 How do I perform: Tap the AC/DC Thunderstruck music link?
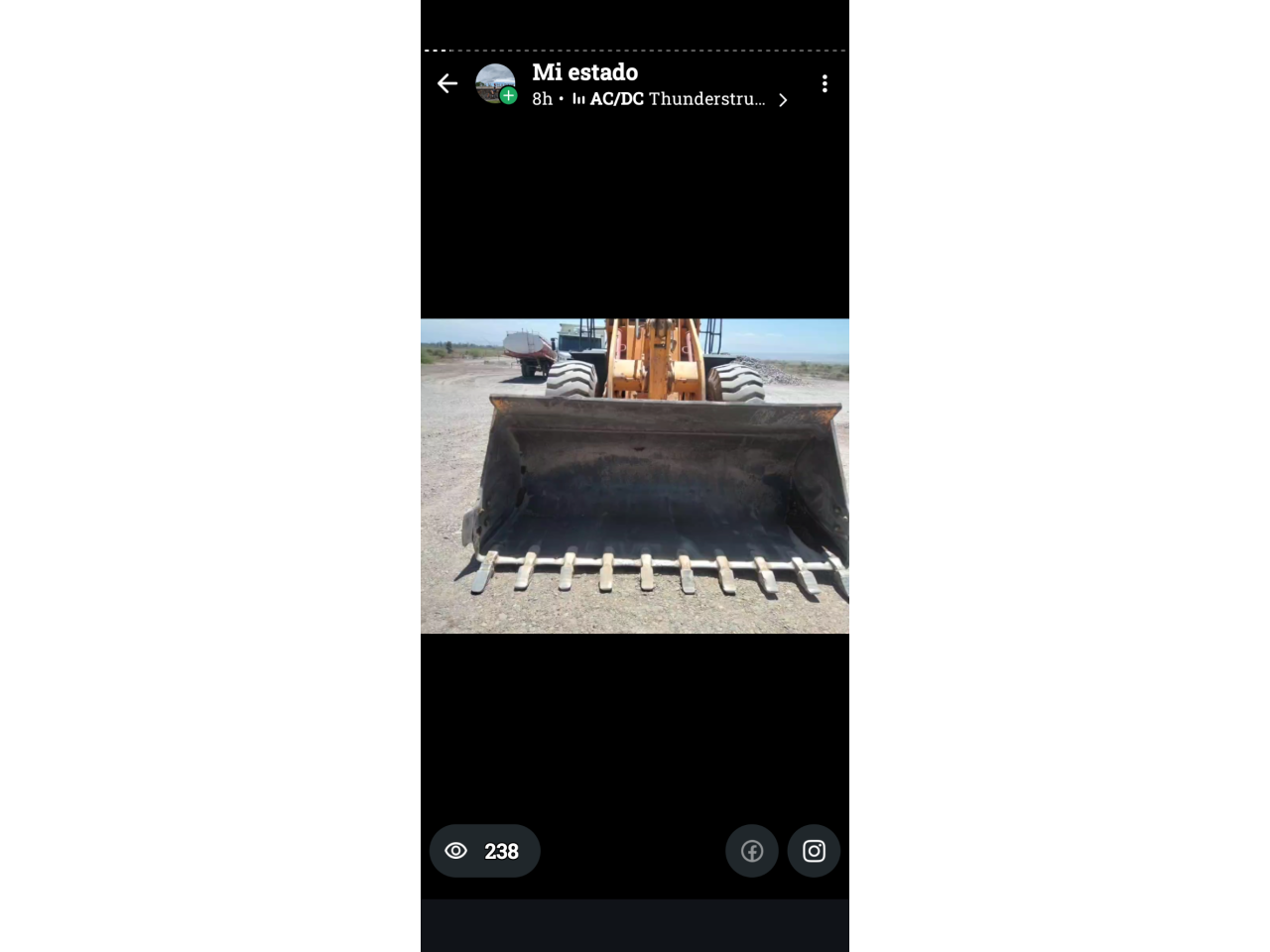coord(679,99)
